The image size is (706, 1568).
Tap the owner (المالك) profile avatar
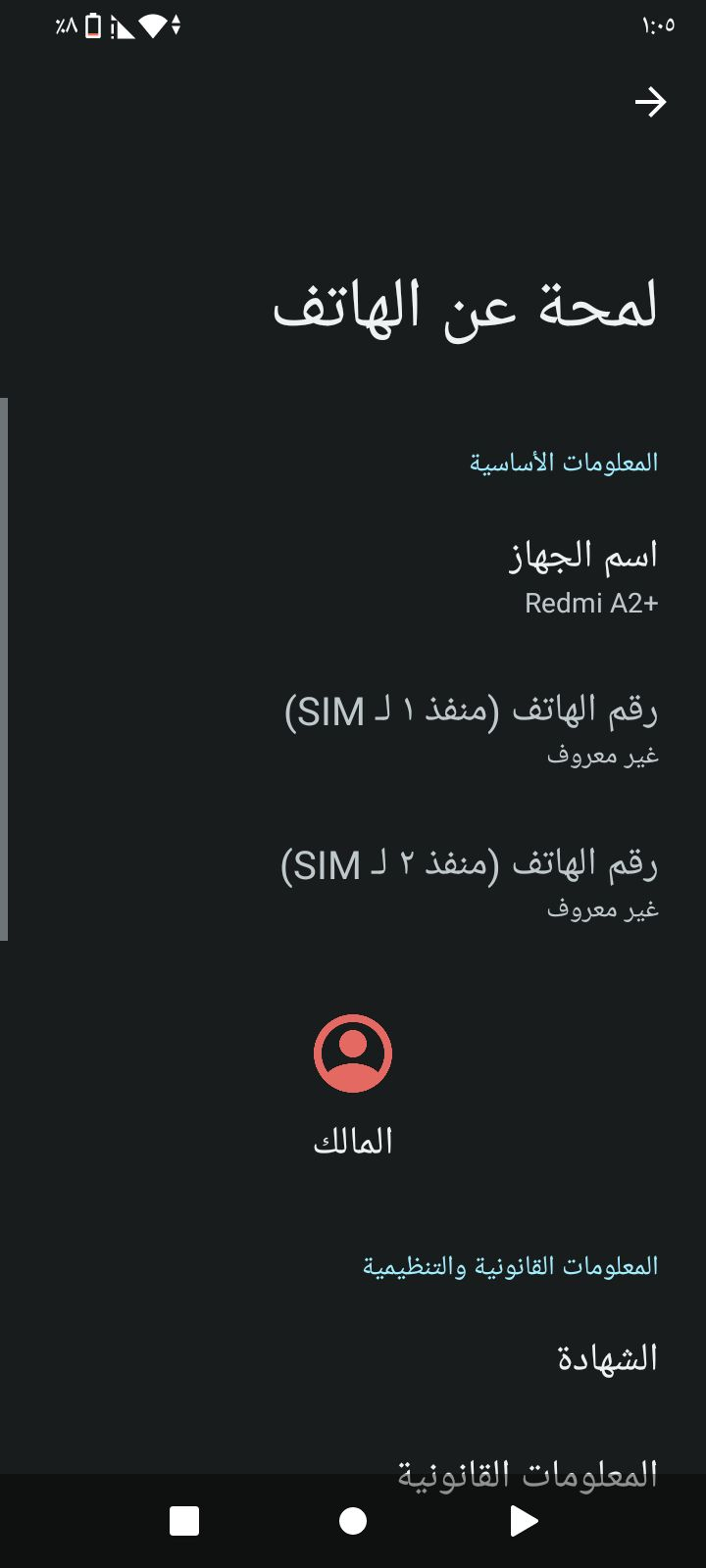[x=353, y=1053]
